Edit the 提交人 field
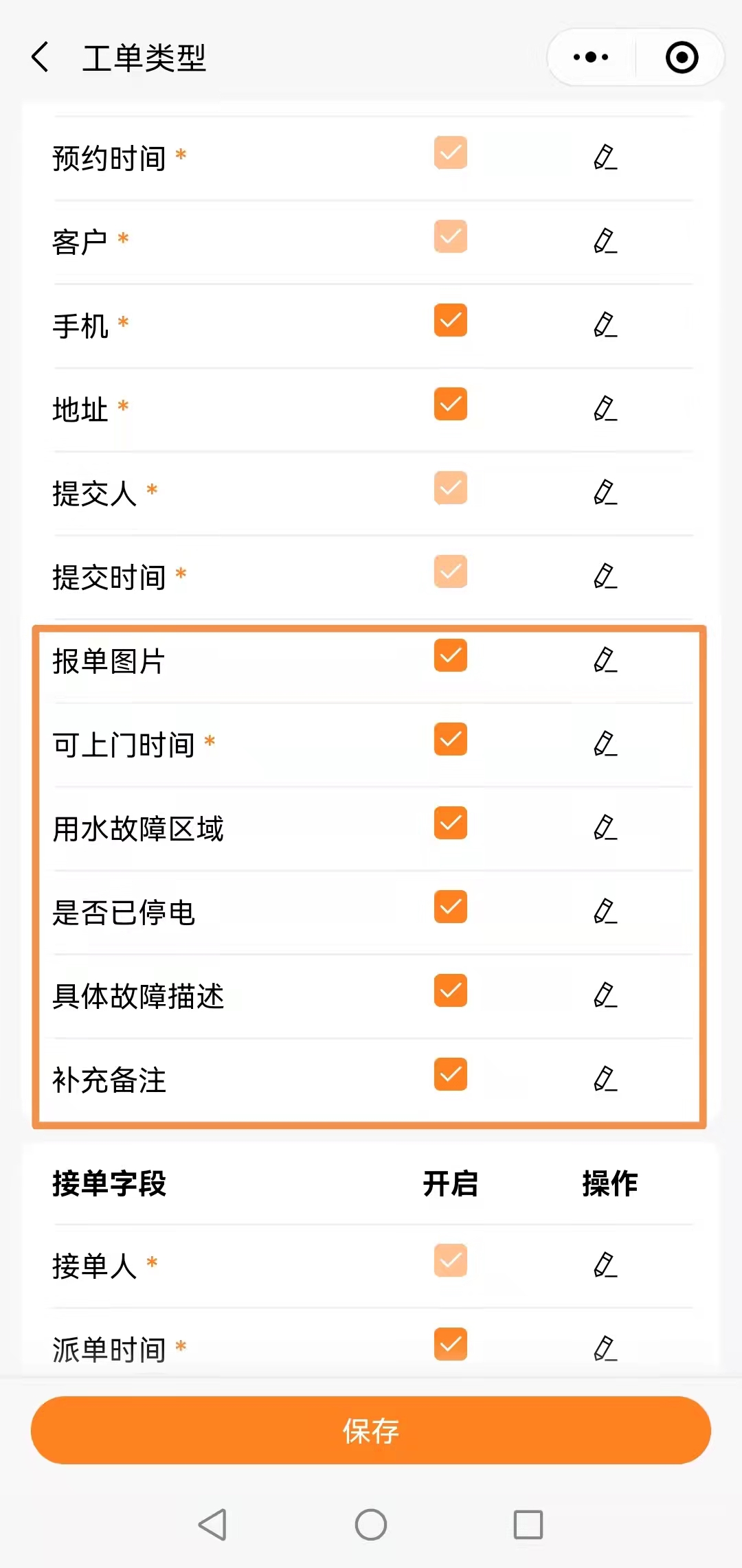The image size is (742, 1568). click(x=605, y=492)
